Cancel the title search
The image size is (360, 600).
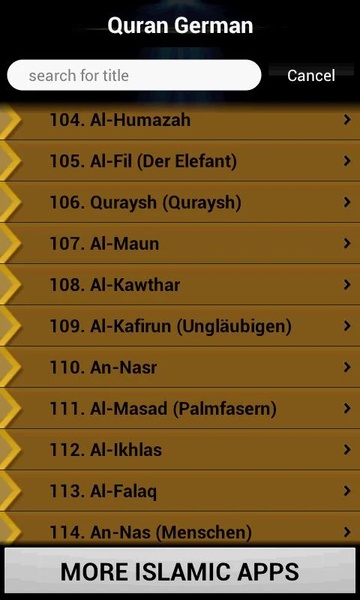311,75
